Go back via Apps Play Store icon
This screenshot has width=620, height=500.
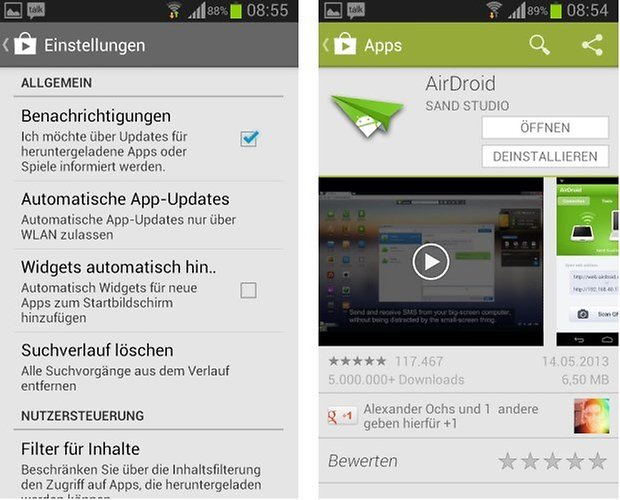tap(343, 45)
